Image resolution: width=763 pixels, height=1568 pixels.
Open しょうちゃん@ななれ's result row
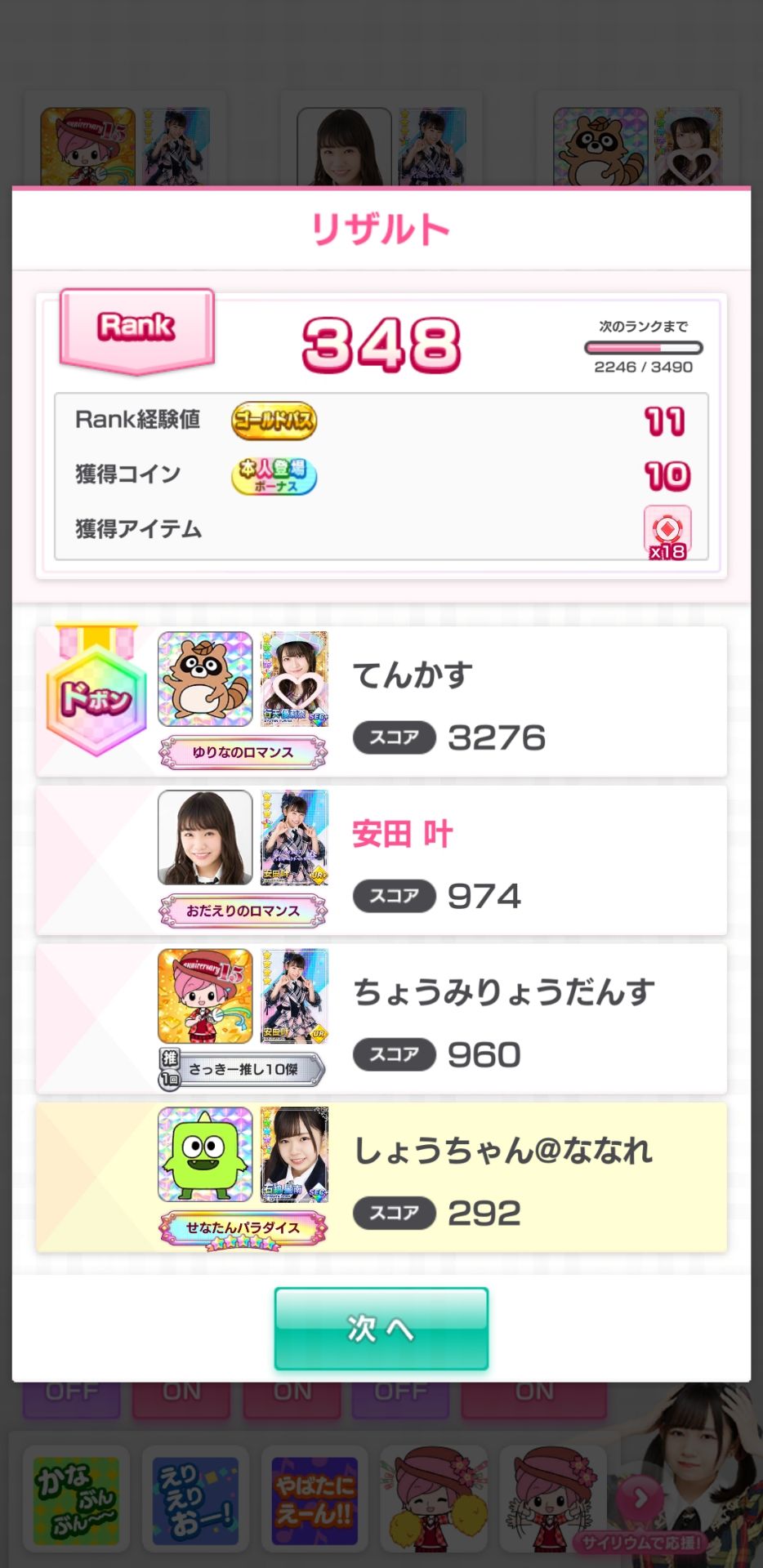381,1177
